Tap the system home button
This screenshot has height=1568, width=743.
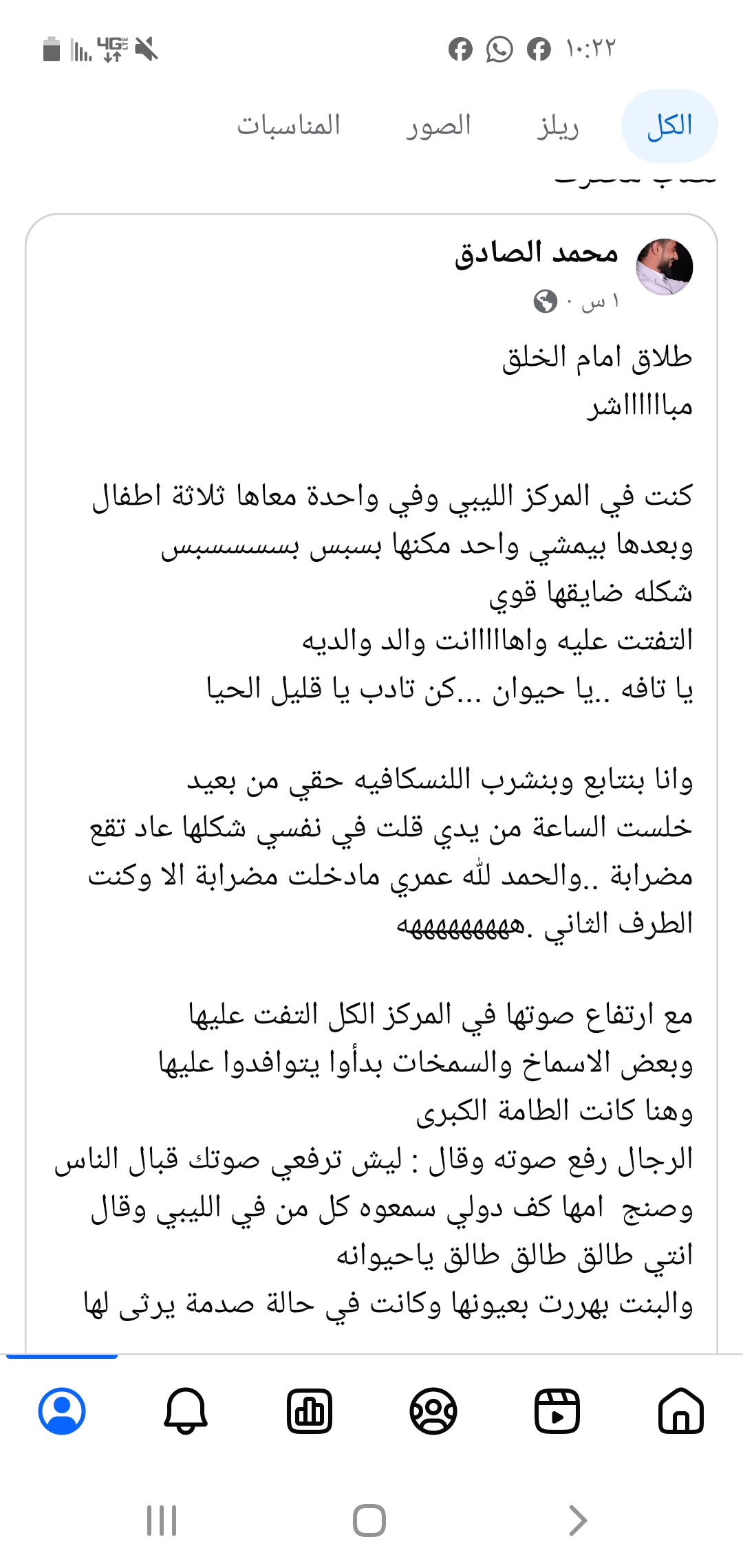[x=369, y=1520]
